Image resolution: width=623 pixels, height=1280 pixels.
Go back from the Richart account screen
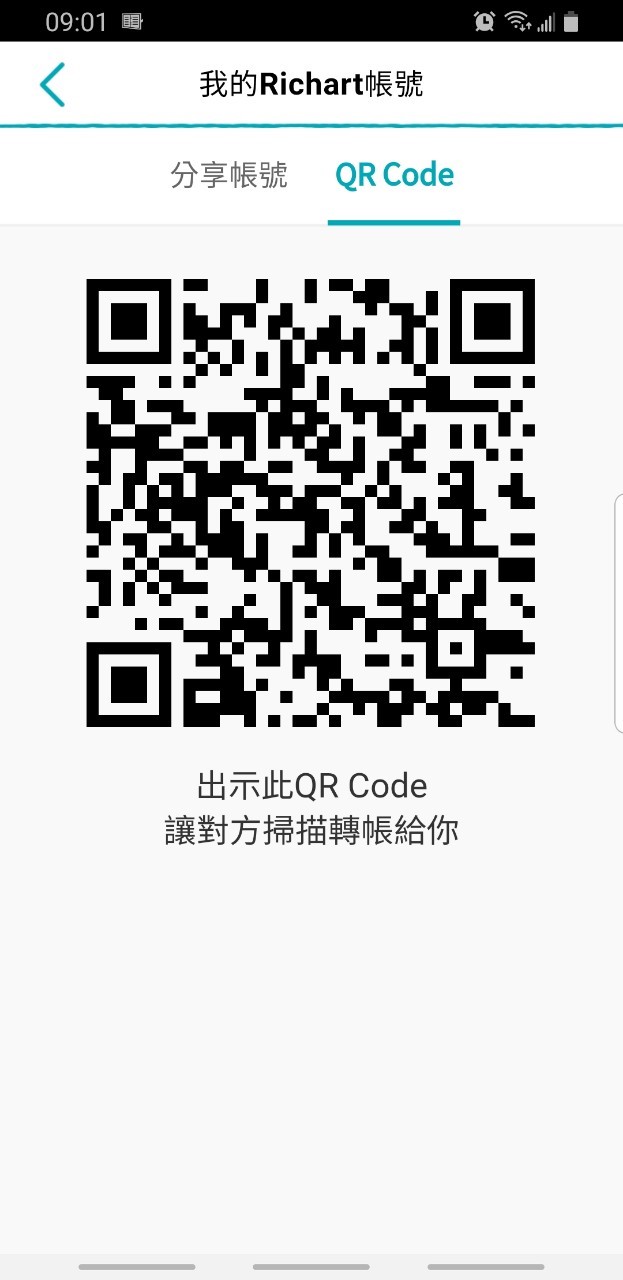point(52,85)
